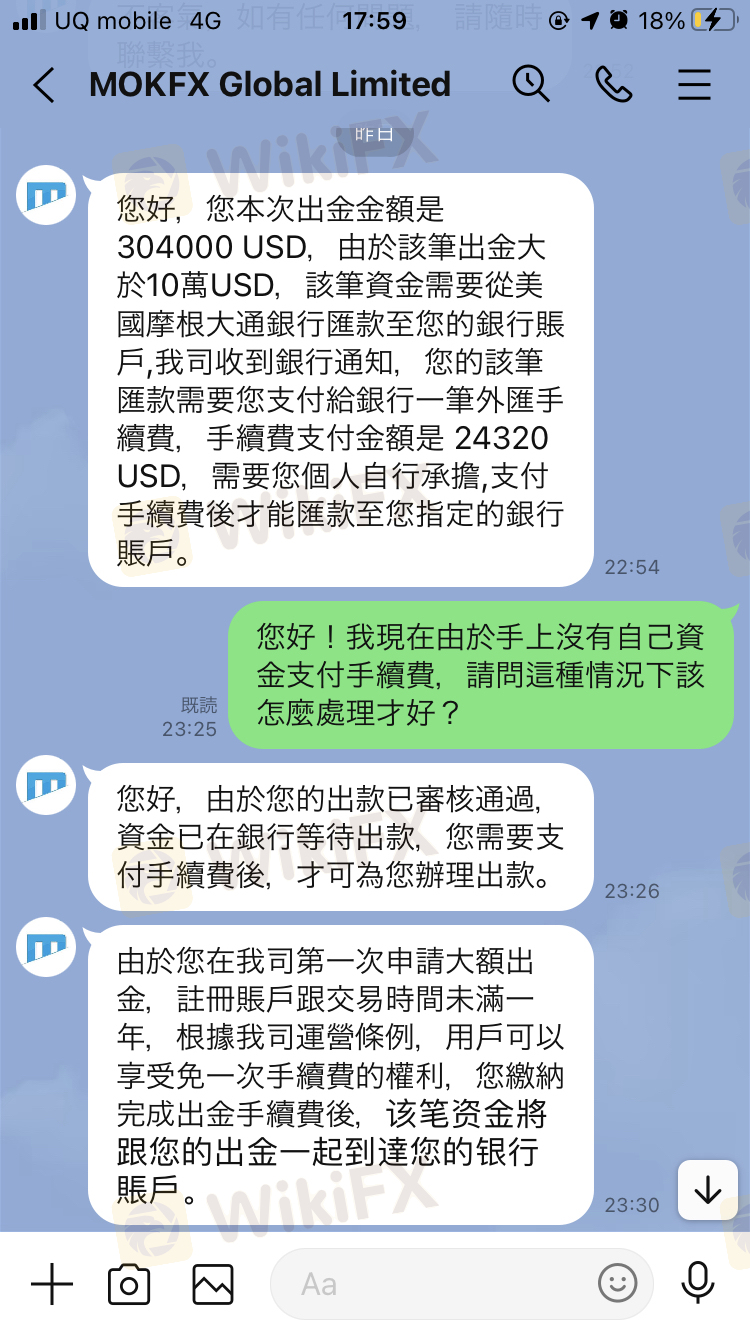Open the emoji and sticker picker
The image size is (750, 1334).
click(x=617, y=1283)
